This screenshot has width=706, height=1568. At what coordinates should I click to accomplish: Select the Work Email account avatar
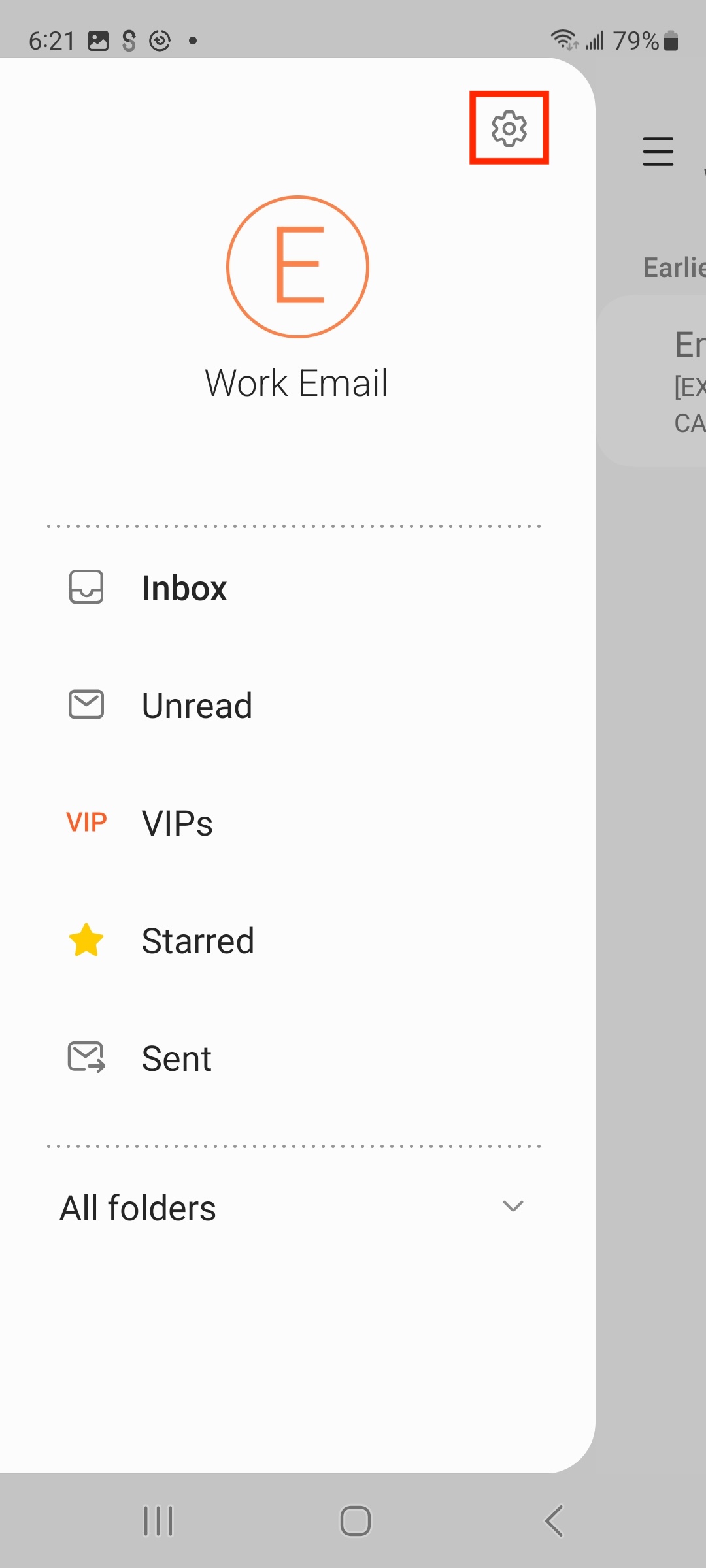(297, 267)
